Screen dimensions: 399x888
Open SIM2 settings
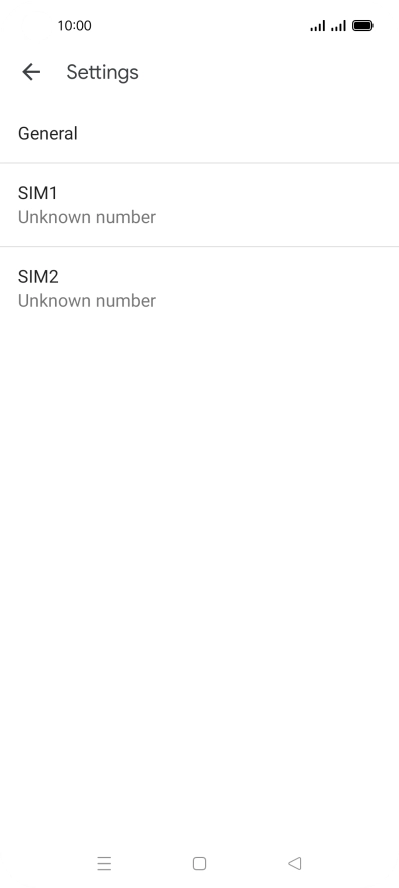[199, 289]
